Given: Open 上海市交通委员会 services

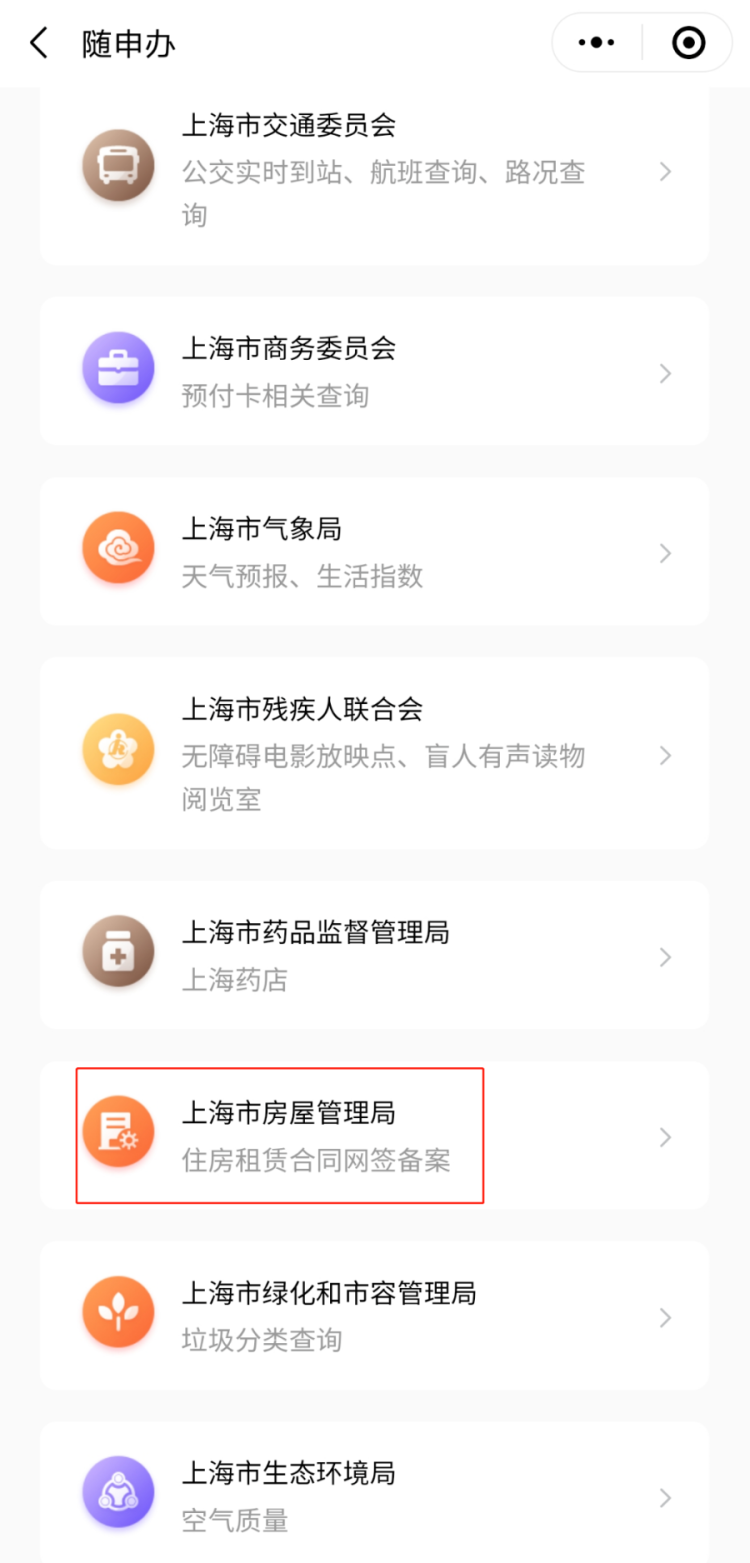Looking at the screenshot, I should coord(374,170).
